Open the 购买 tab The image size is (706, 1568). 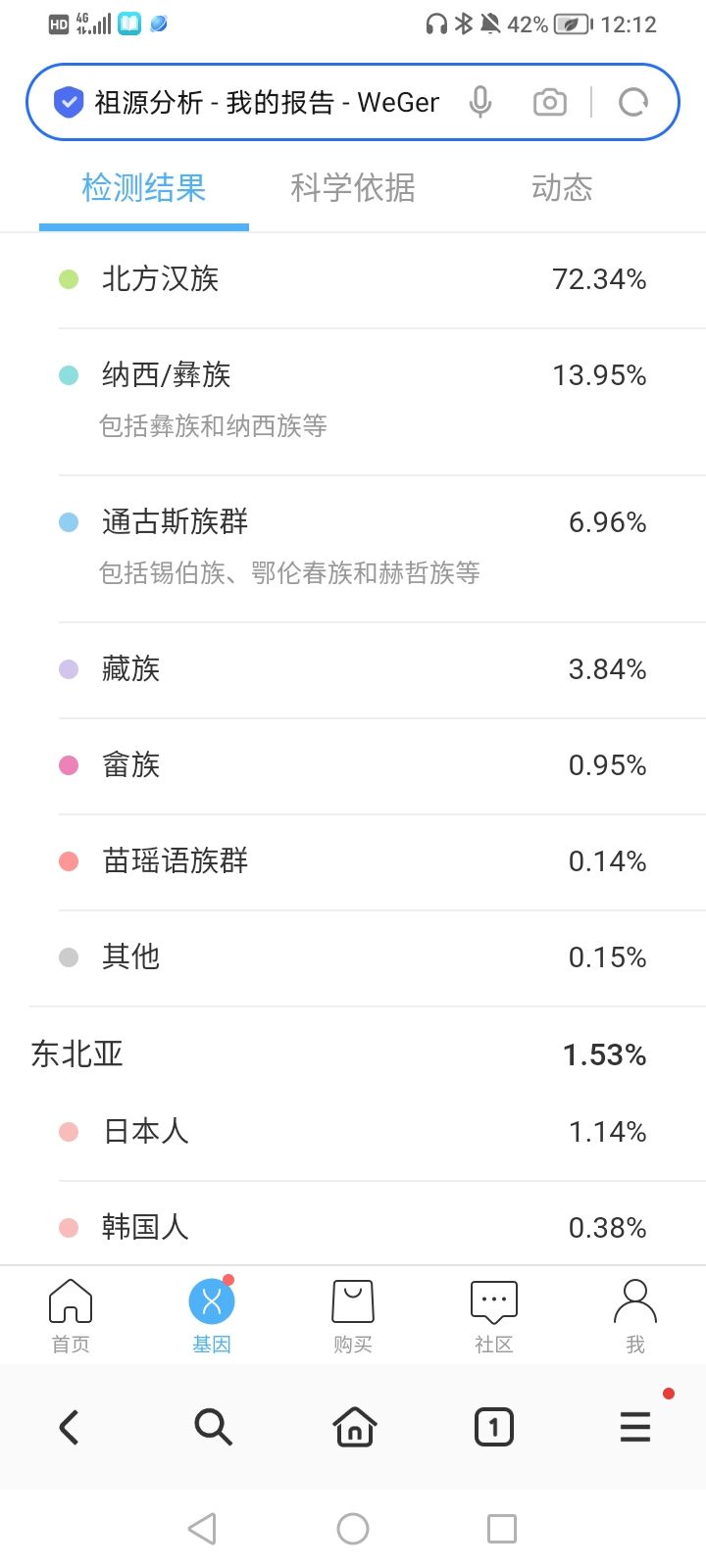pyautogui.click(x=353, y=1316)
